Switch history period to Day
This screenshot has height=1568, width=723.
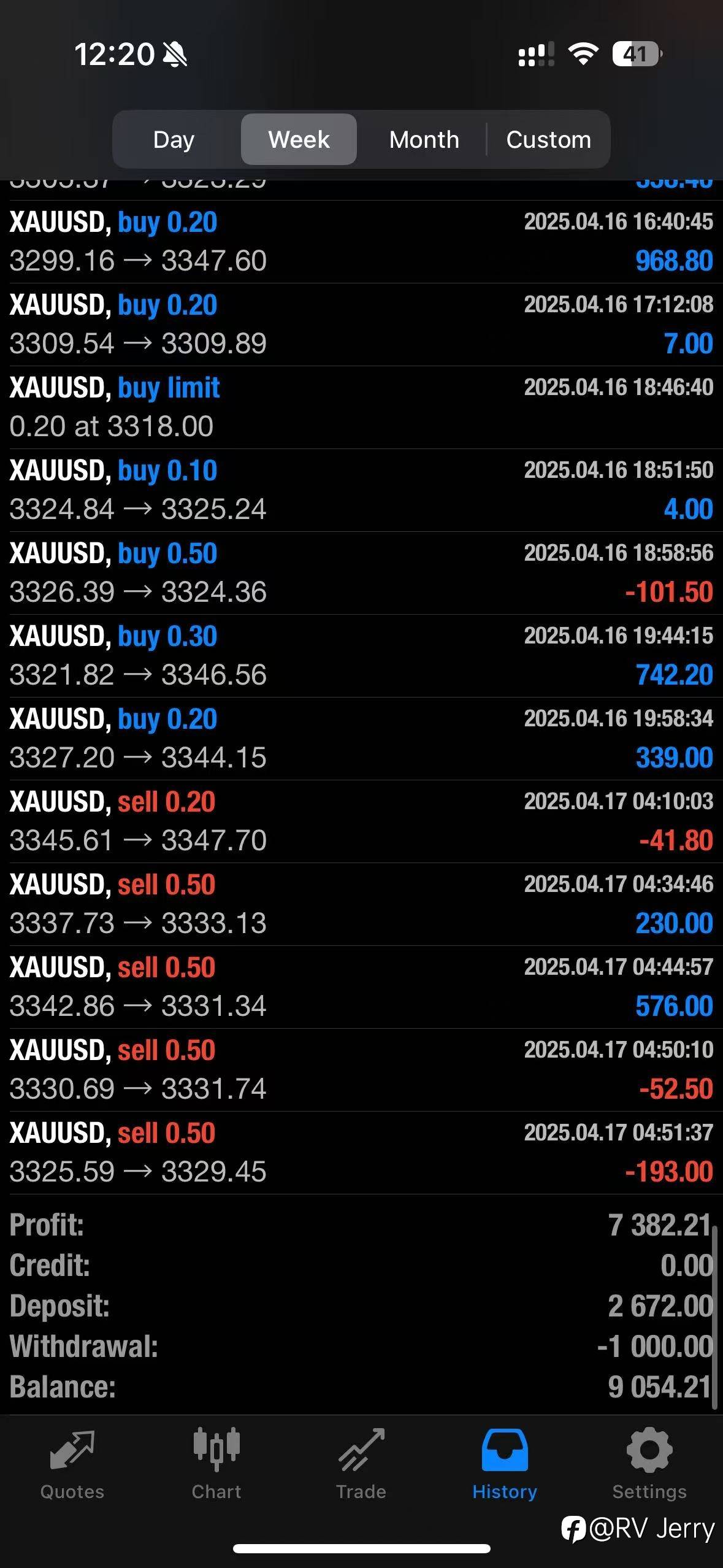pyautogui.click(x=174, y=140)
